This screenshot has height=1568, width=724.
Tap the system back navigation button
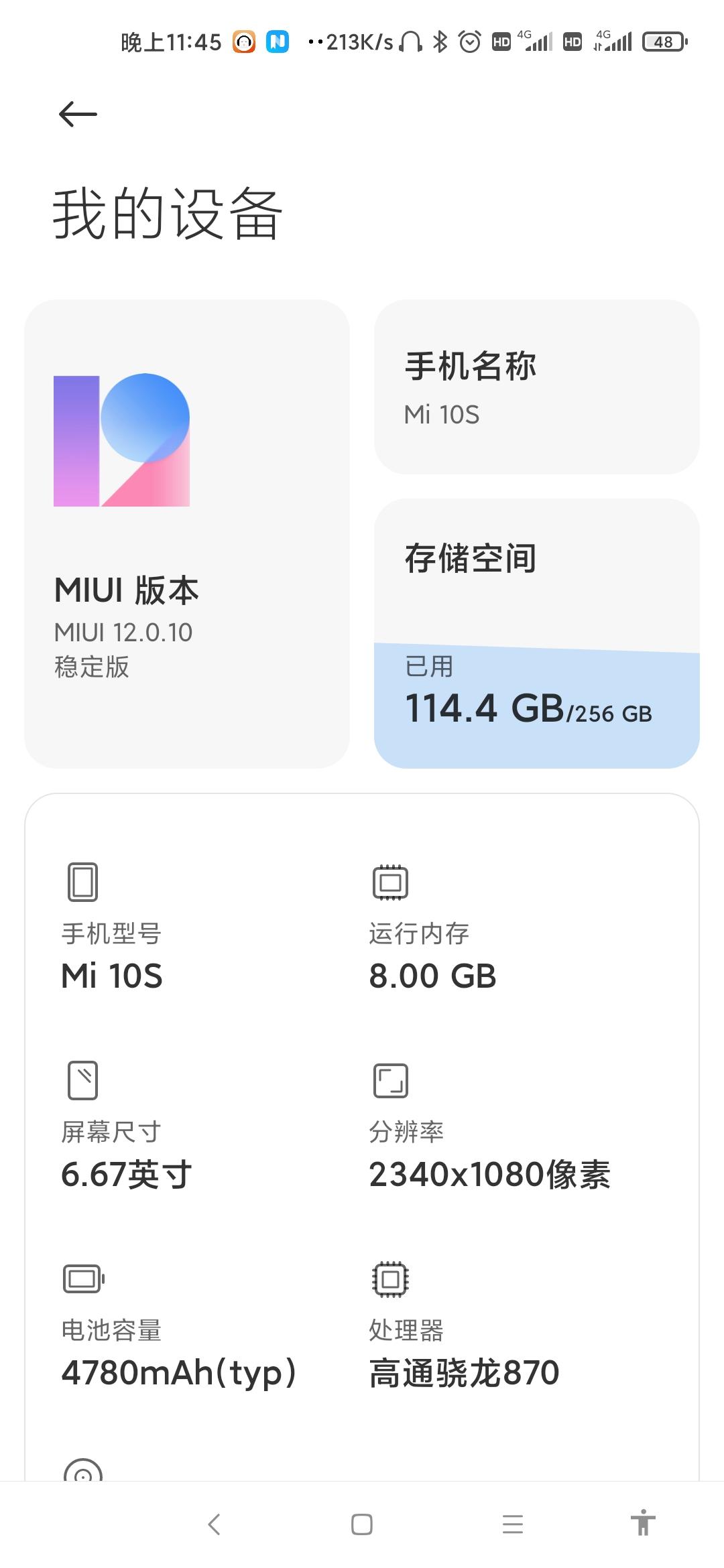tap(215, 1524)
